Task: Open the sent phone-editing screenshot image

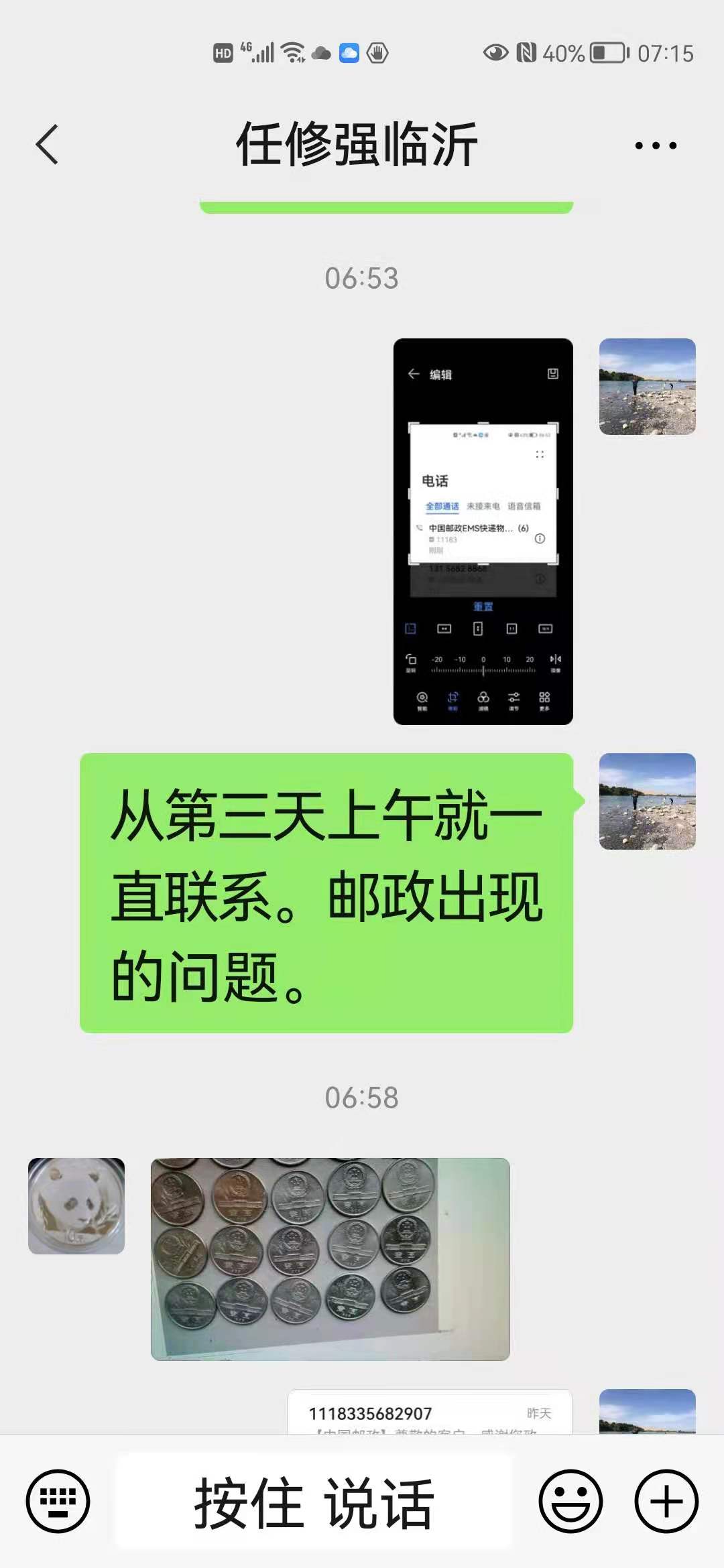Action: click(483, 531)
